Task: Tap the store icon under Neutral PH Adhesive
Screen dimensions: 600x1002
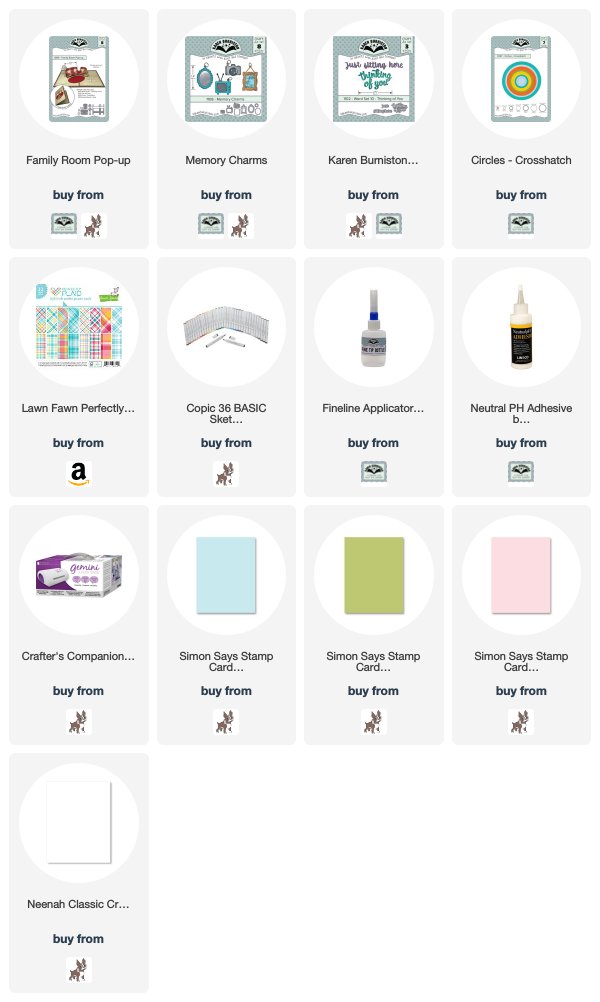Action: (x=521, y=473)
